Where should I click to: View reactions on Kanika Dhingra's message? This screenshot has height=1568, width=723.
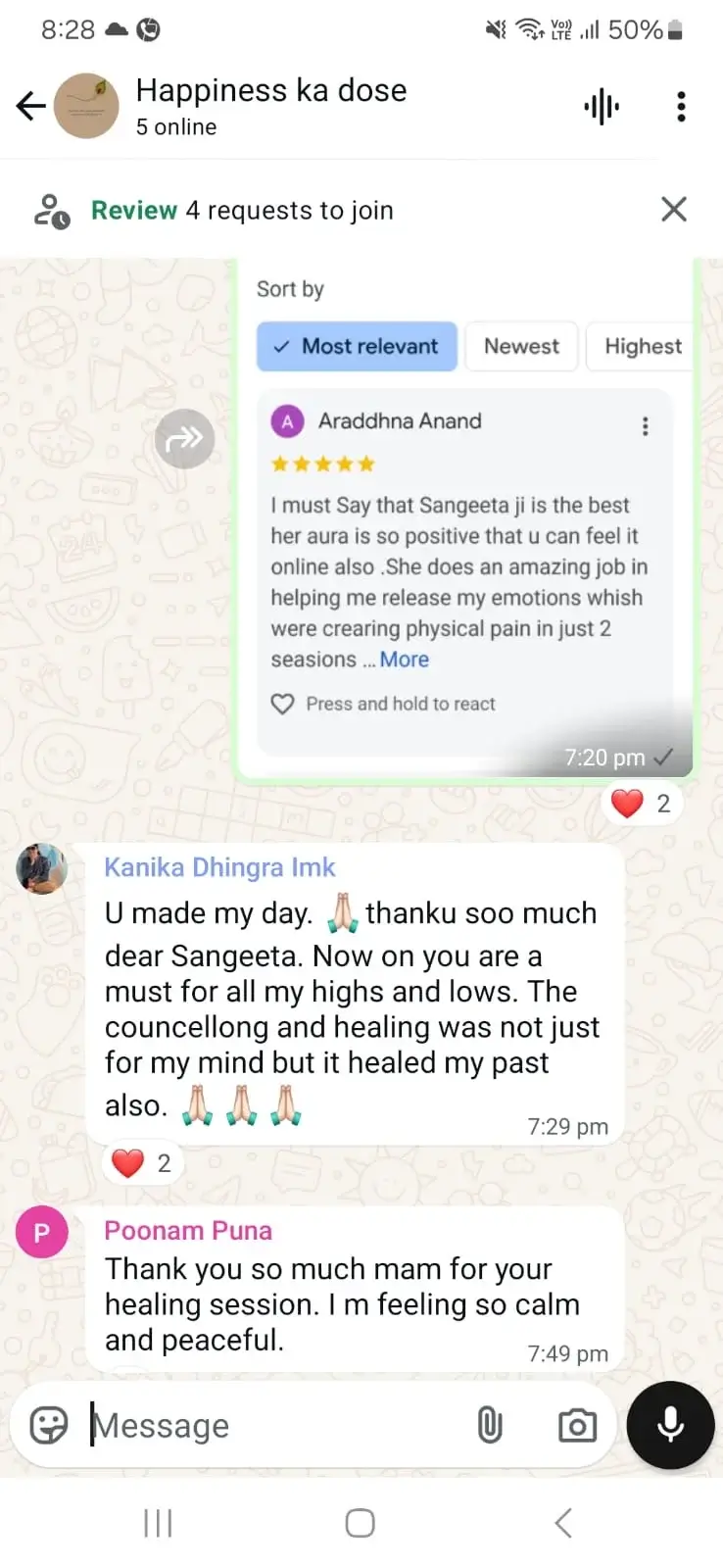pyautogui.click(x=143, y=1163)
